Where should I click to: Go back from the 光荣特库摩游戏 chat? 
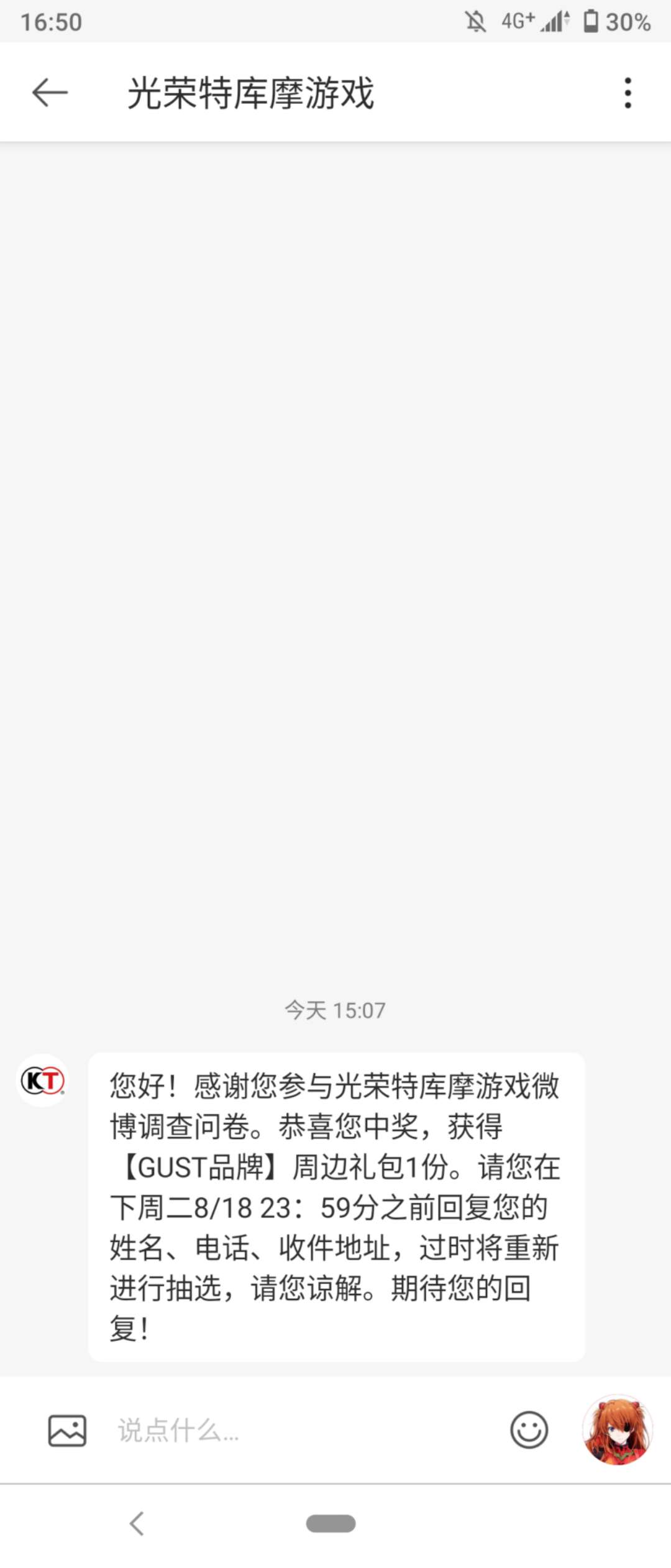(x=50, y=93)
